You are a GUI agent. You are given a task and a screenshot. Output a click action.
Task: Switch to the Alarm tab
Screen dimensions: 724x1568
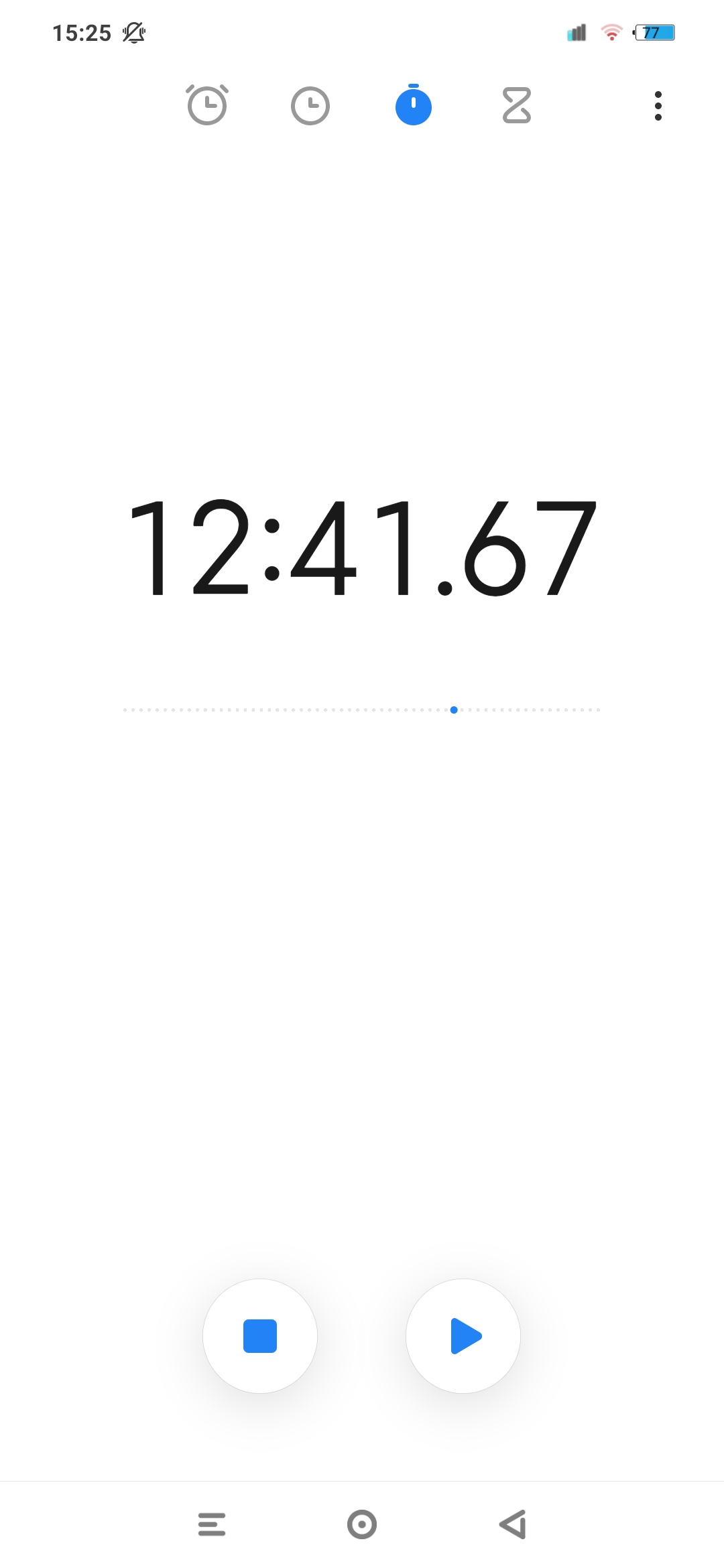tap(207, 105)
